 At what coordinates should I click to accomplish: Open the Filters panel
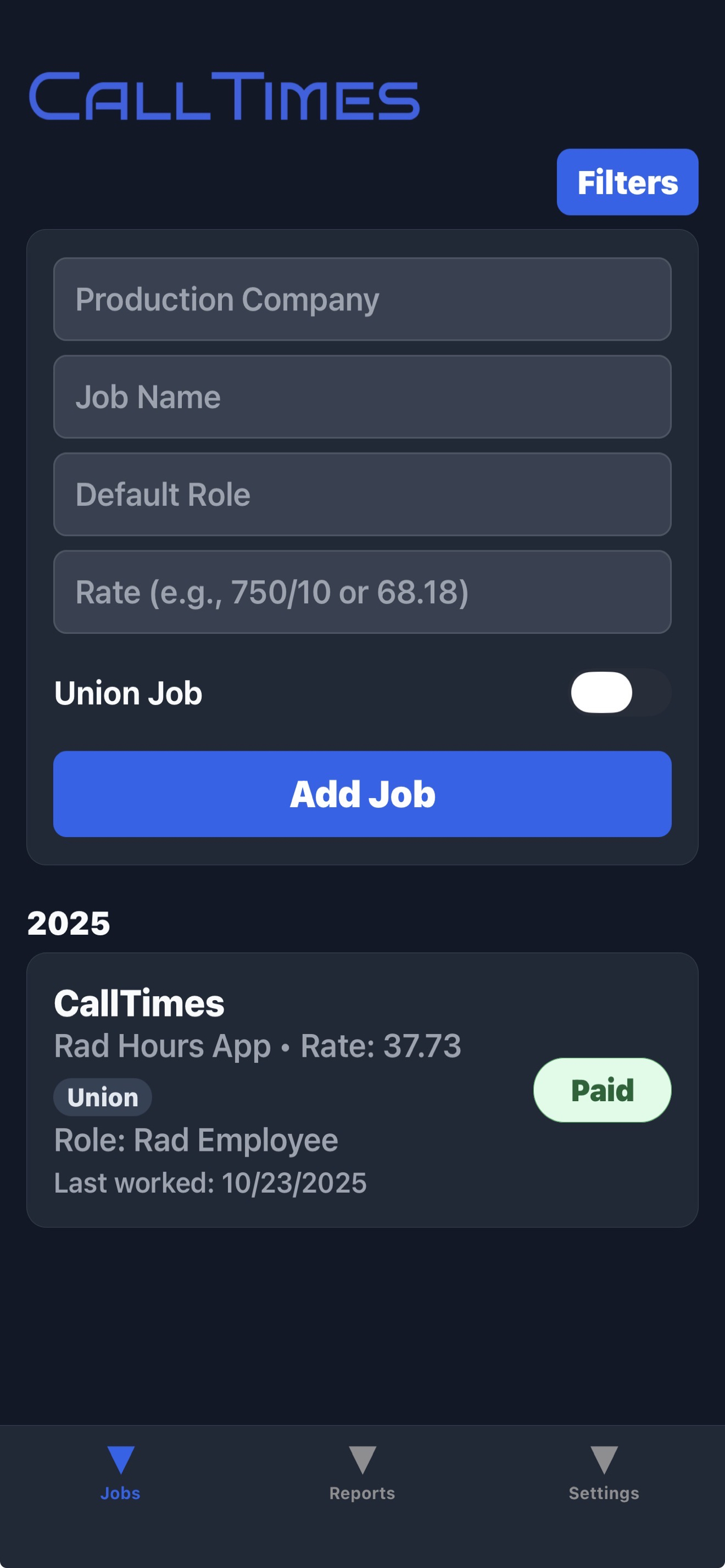tap(627, 182)
